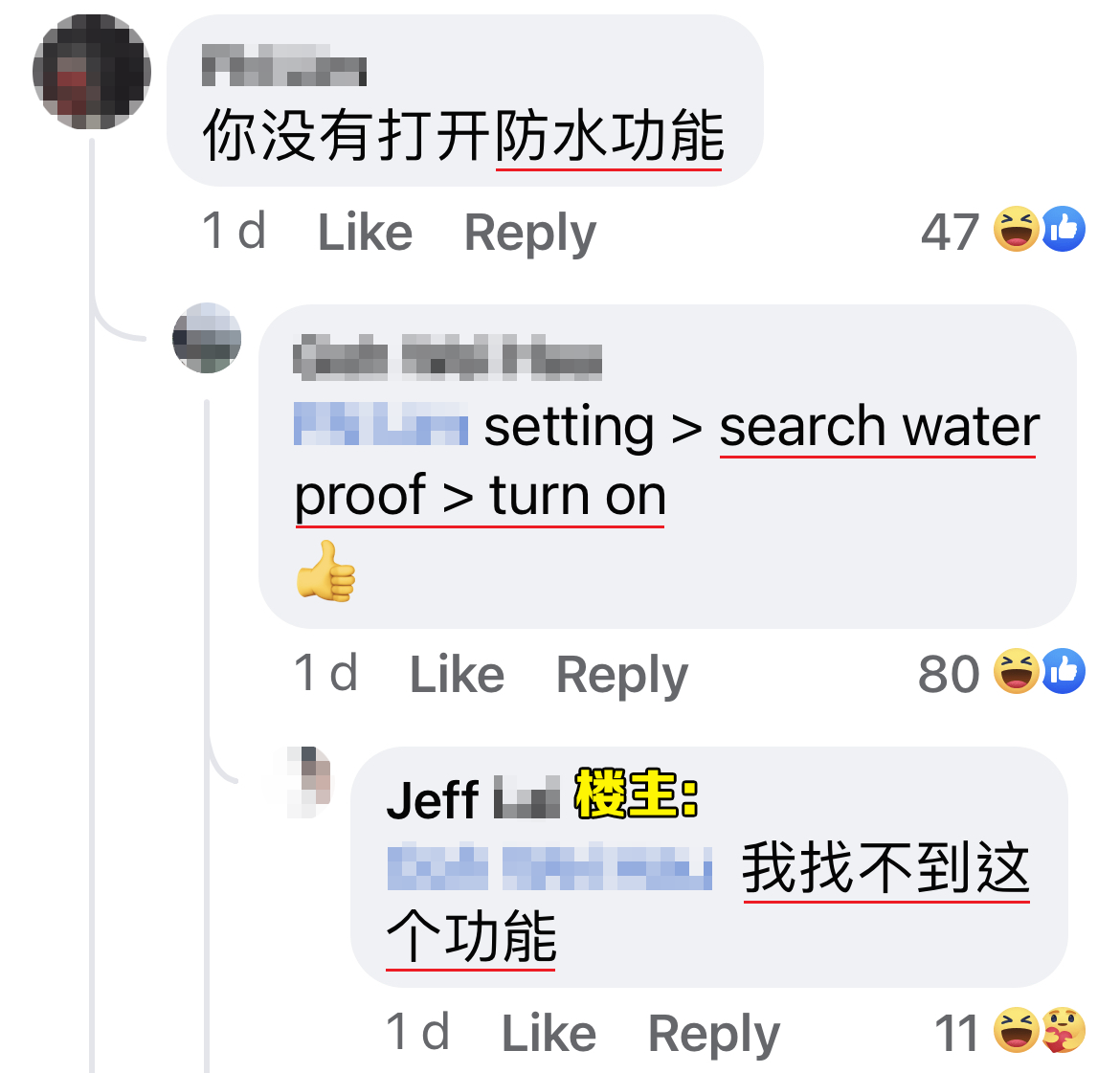Open the mentioned name before 'setting >'
The image size is (1120, 1073).
click(380, 425)
